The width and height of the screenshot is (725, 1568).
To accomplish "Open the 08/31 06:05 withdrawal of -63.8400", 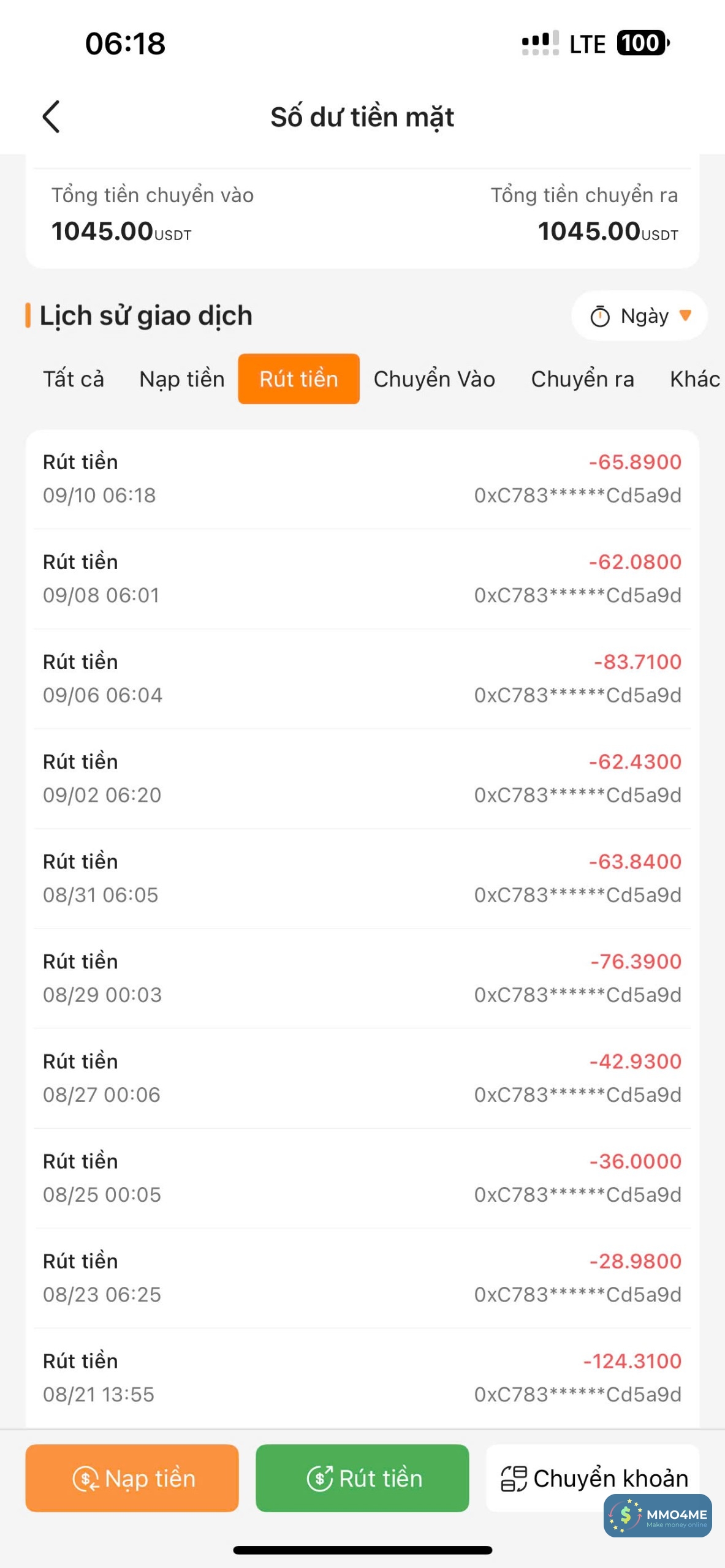I will [x=362, y=878].
